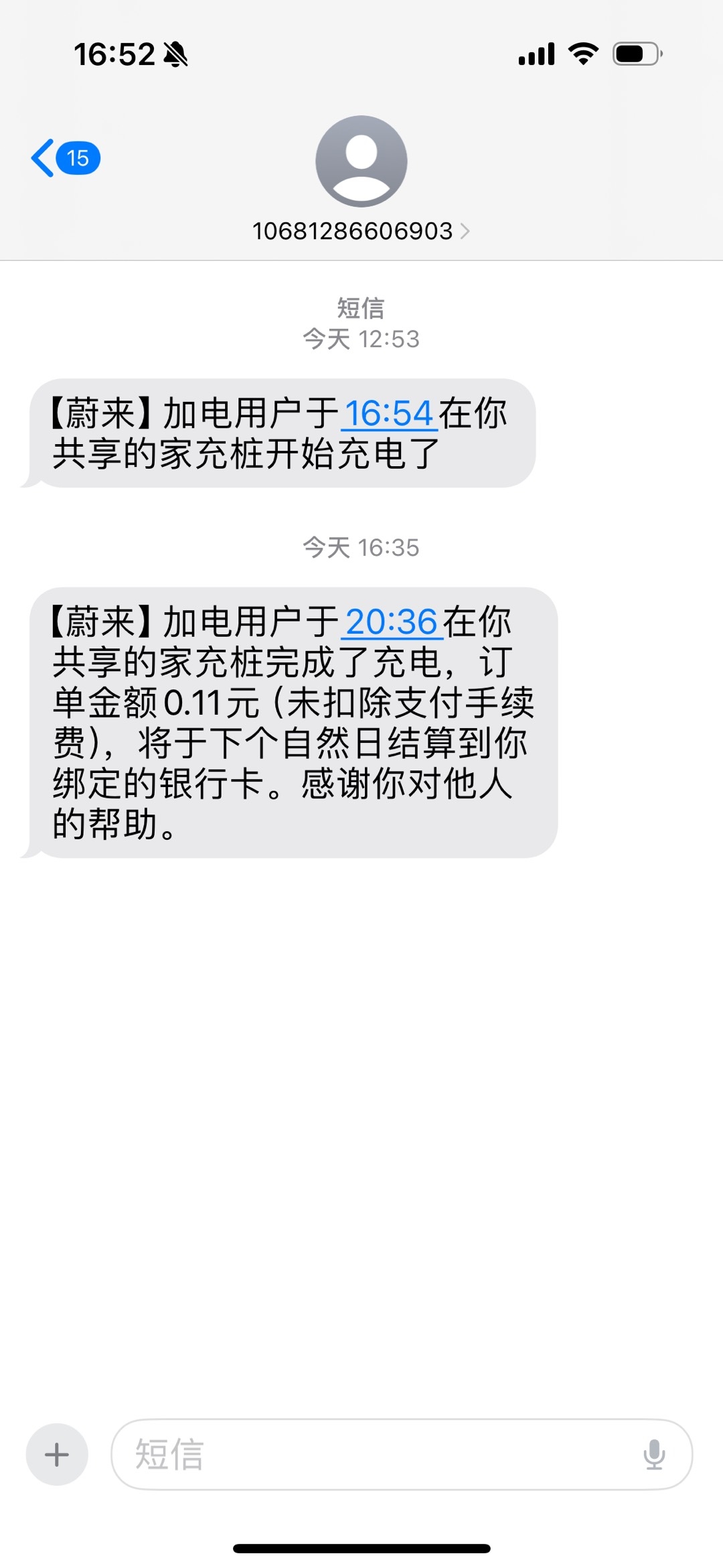723x1568 pixels.
Task: Tap the 16:54 time link
Action: [x=388, y=413]
